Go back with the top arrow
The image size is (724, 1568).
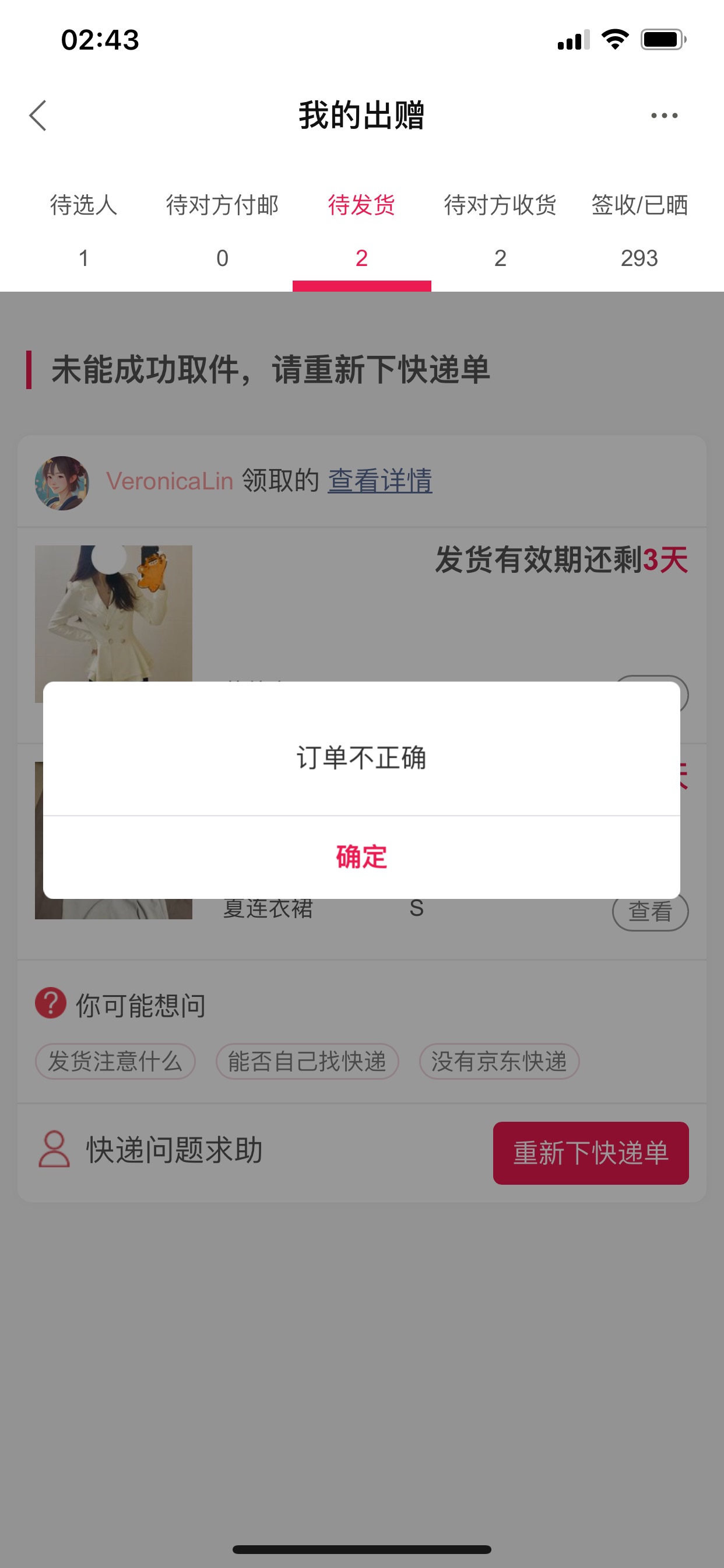coord(38,116)
